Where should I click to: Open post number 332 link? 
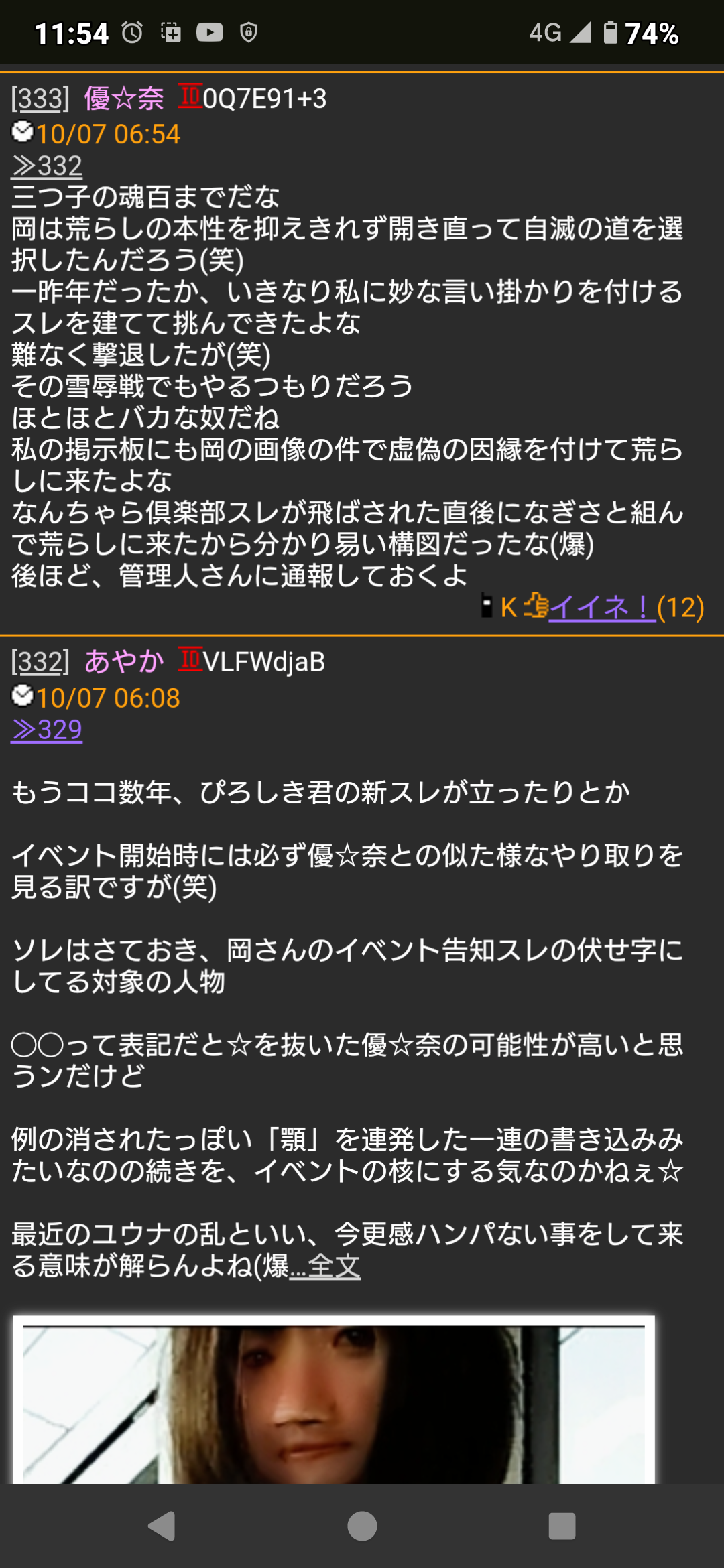pyautogui.click(x=40, y=662)
